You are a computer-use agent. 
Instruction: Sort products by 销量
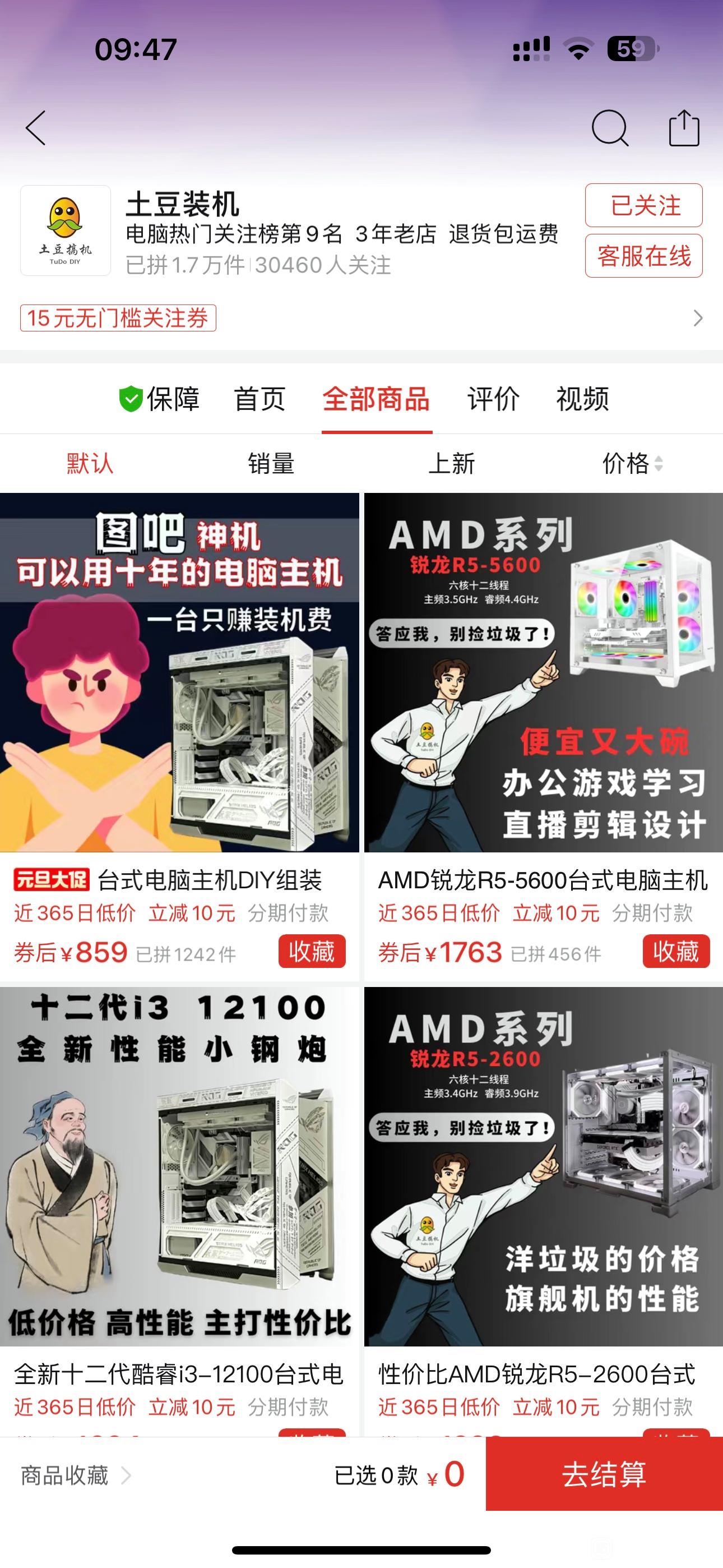click(271, 464)
